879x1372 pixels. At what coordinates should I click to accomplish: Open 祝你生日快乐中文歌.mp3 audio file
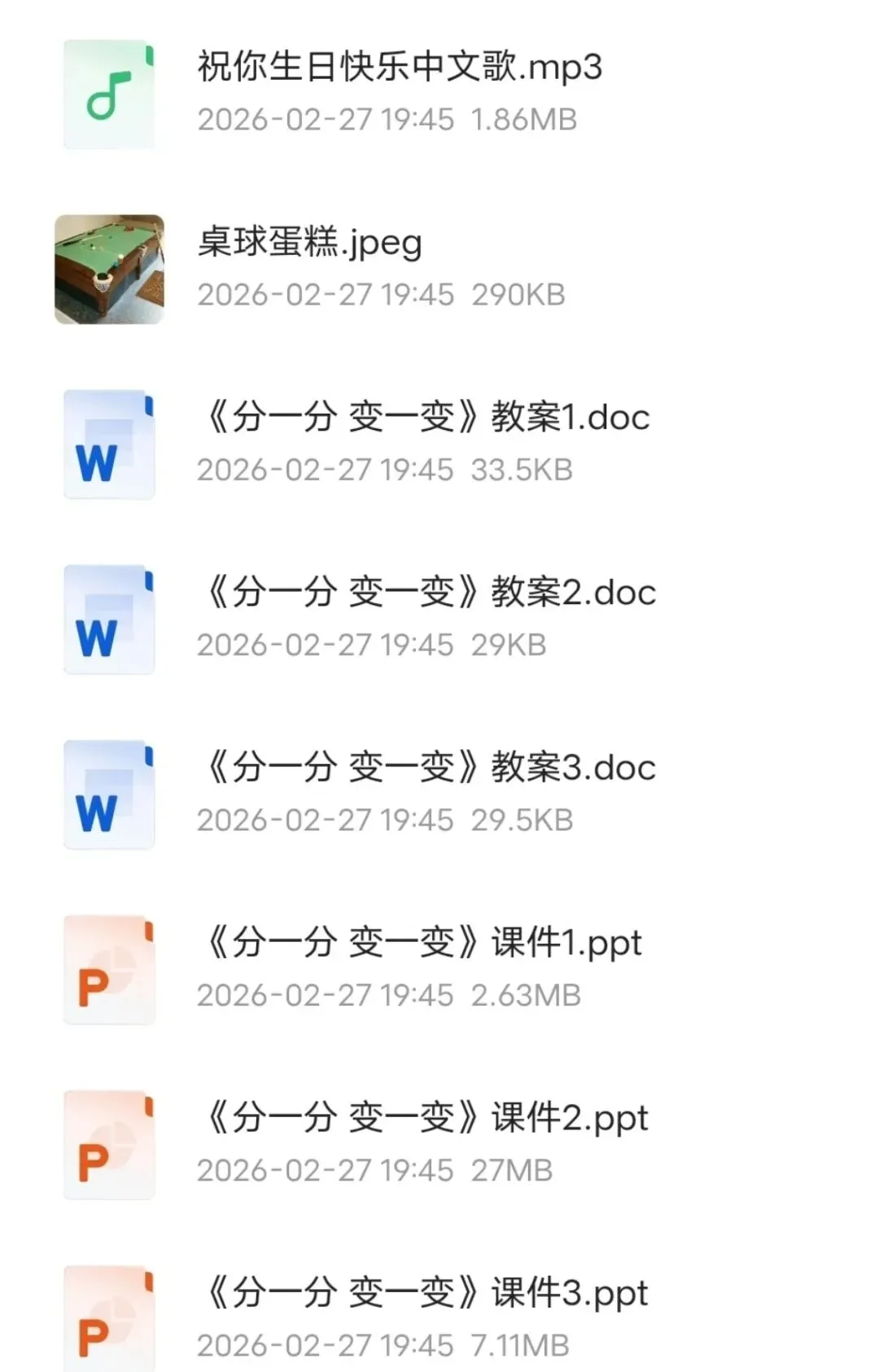click(439, 94)
